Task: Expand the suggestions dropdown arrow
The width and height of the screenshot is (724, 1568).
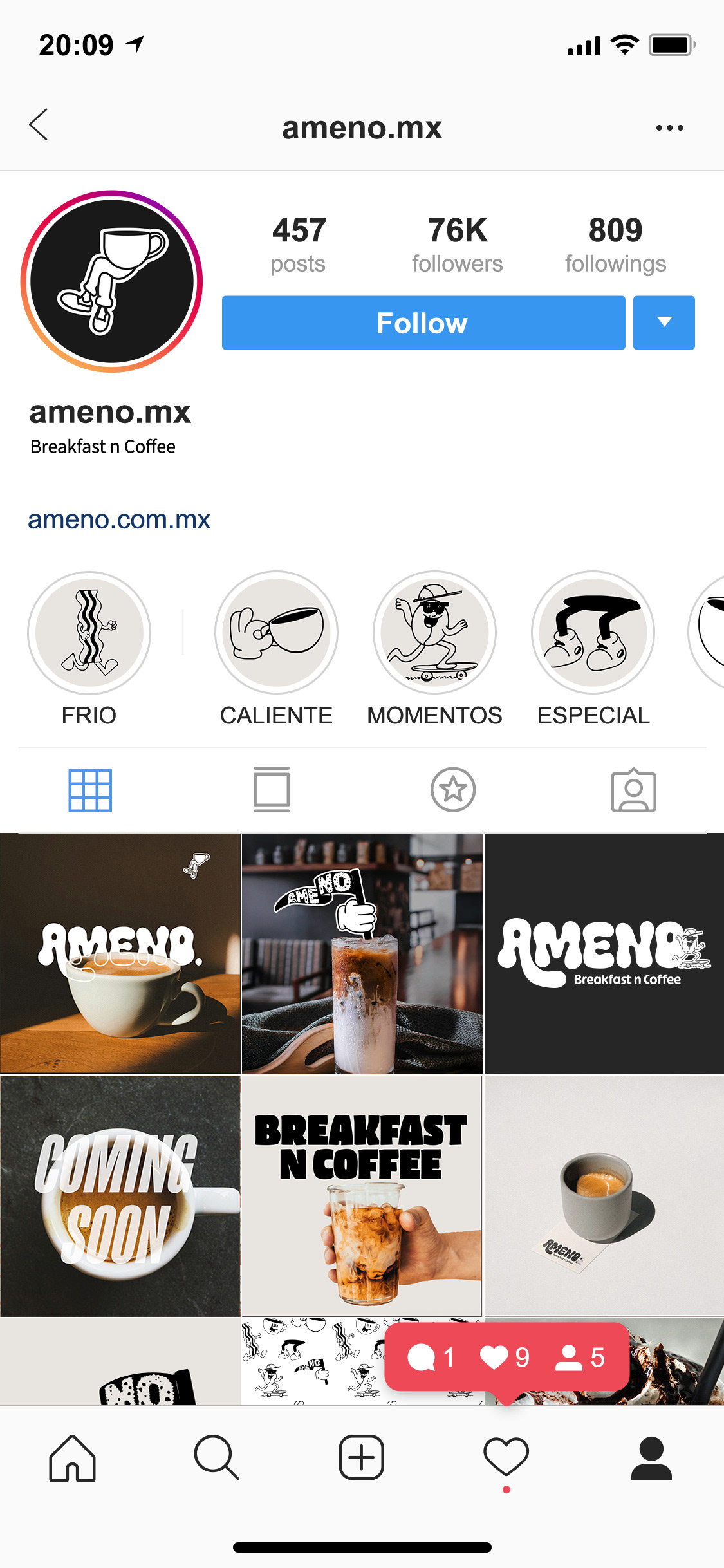Action: click(x=664, y=322)
